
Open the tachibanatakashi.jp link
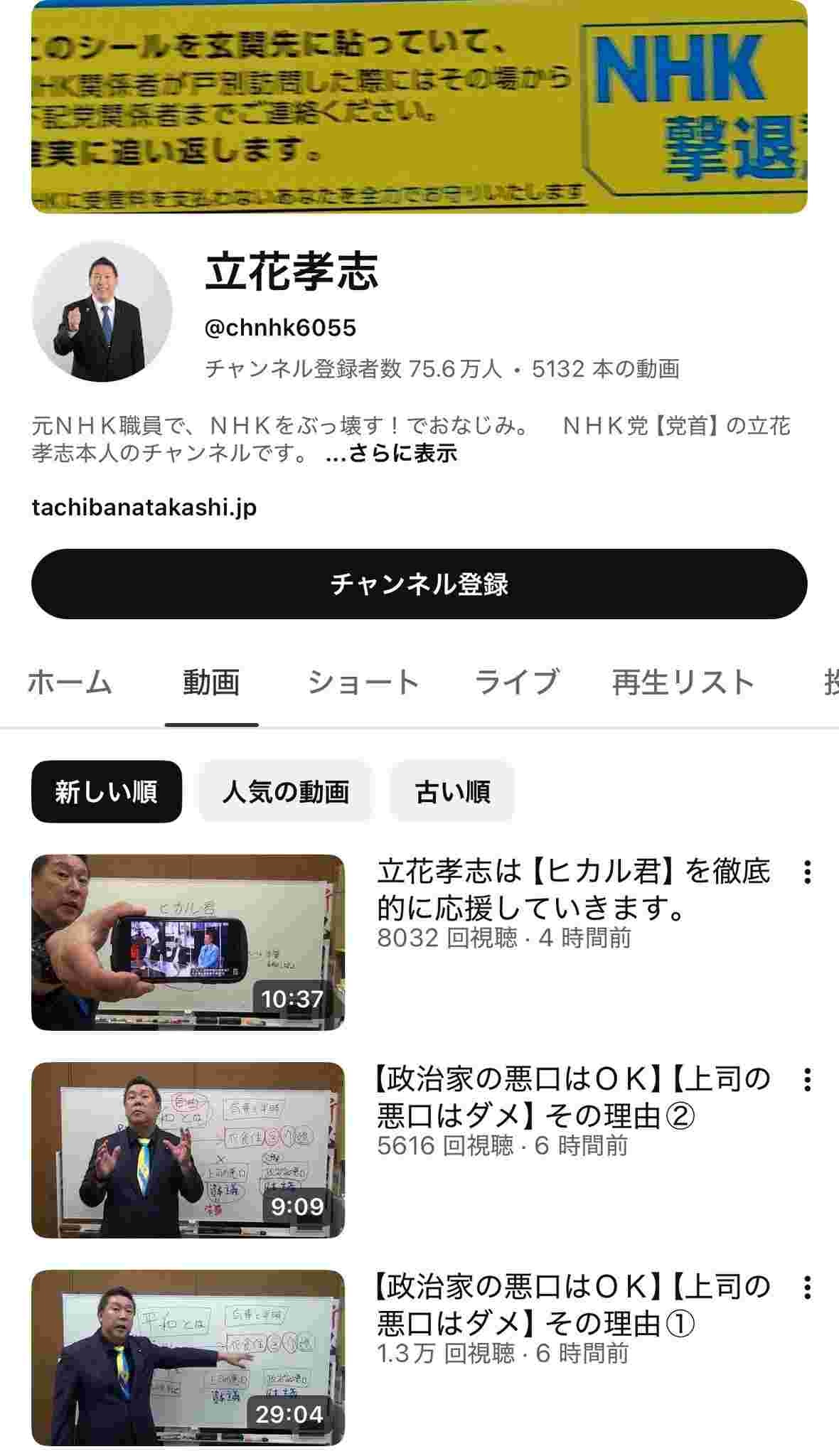[x=144, y=508]
